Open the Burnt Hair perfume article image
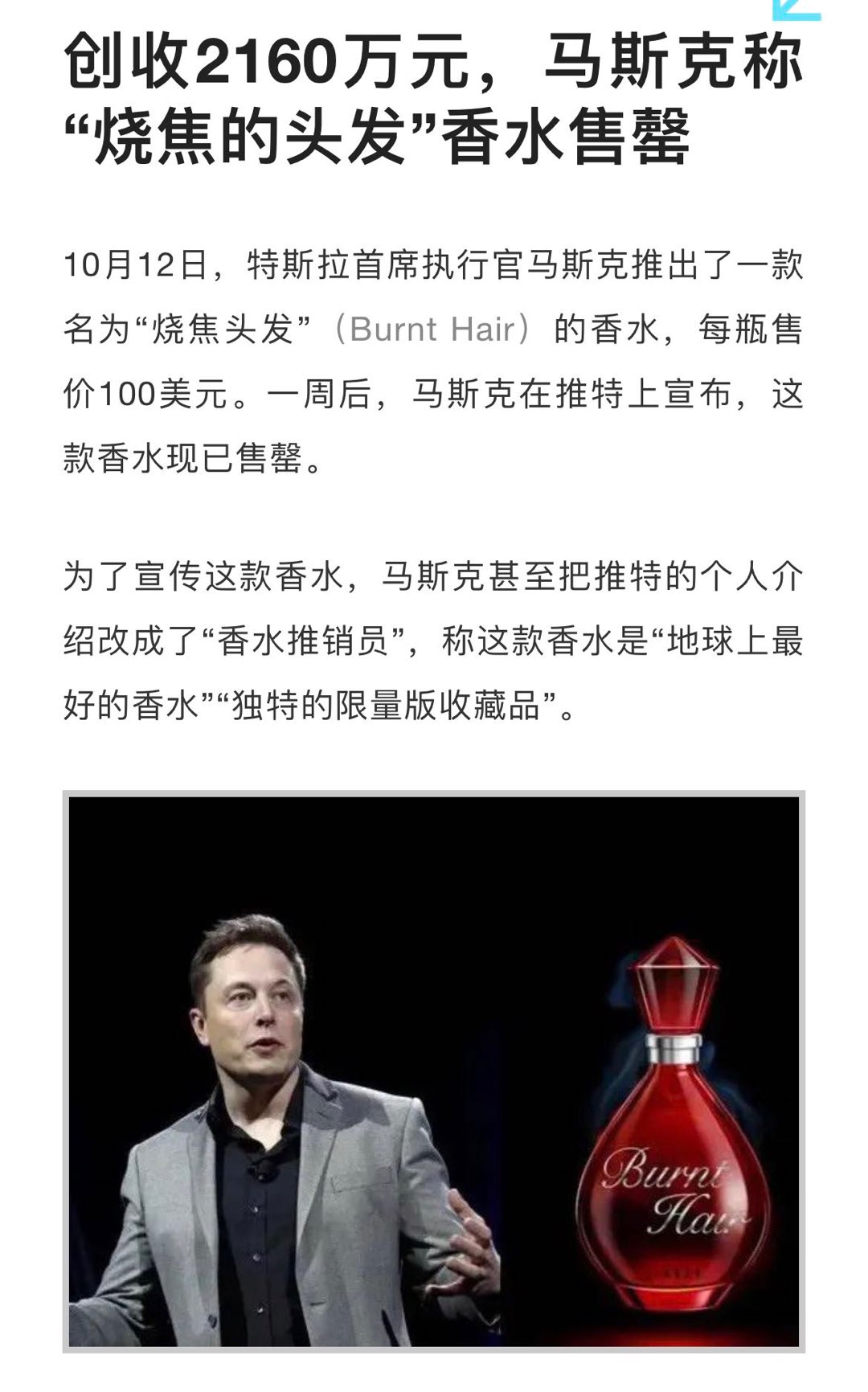This screenshot has height=1392, width=868. click(x=434, y=1071)
